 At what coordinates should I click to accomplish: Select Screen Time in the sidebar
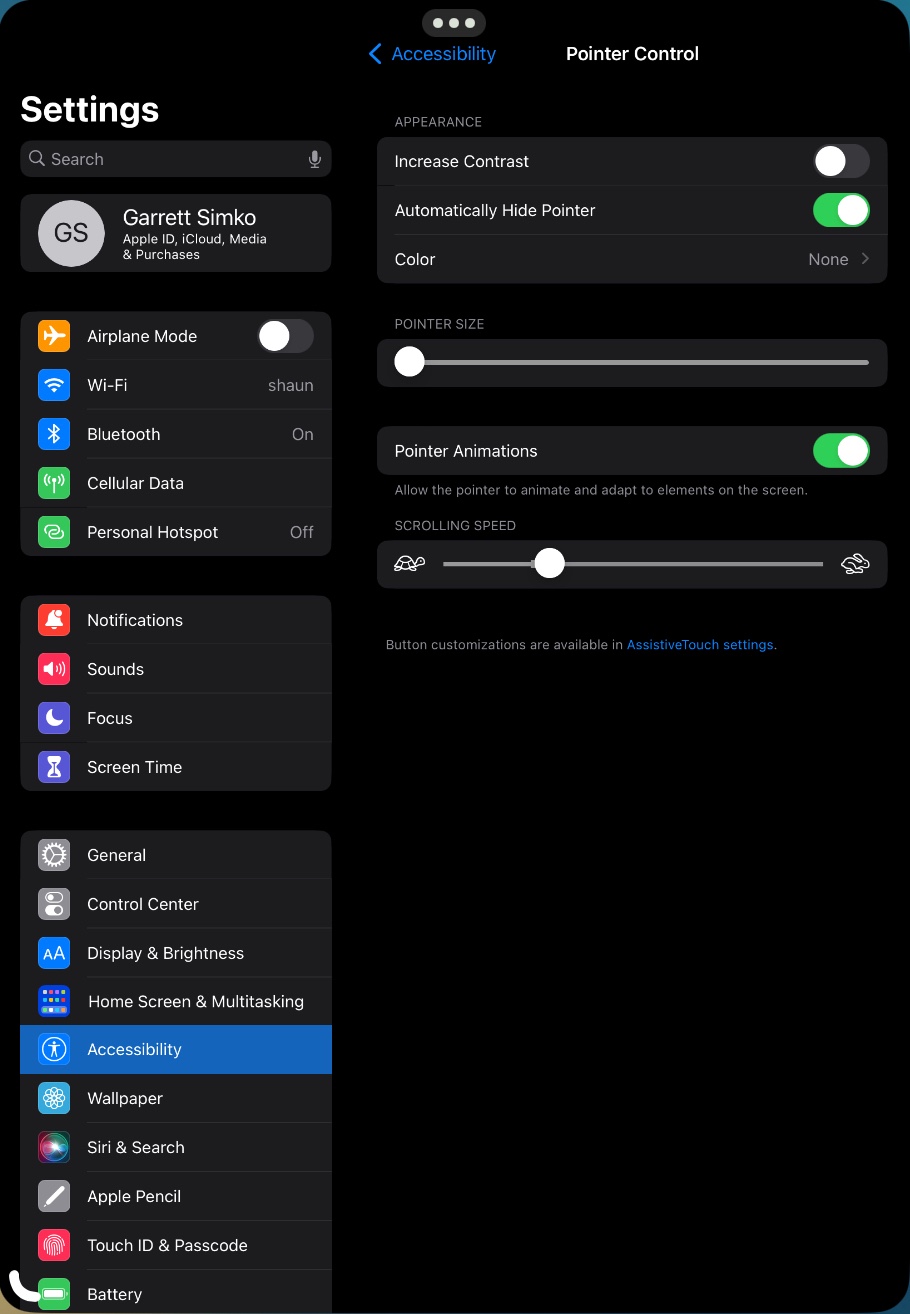pos(176,767)
